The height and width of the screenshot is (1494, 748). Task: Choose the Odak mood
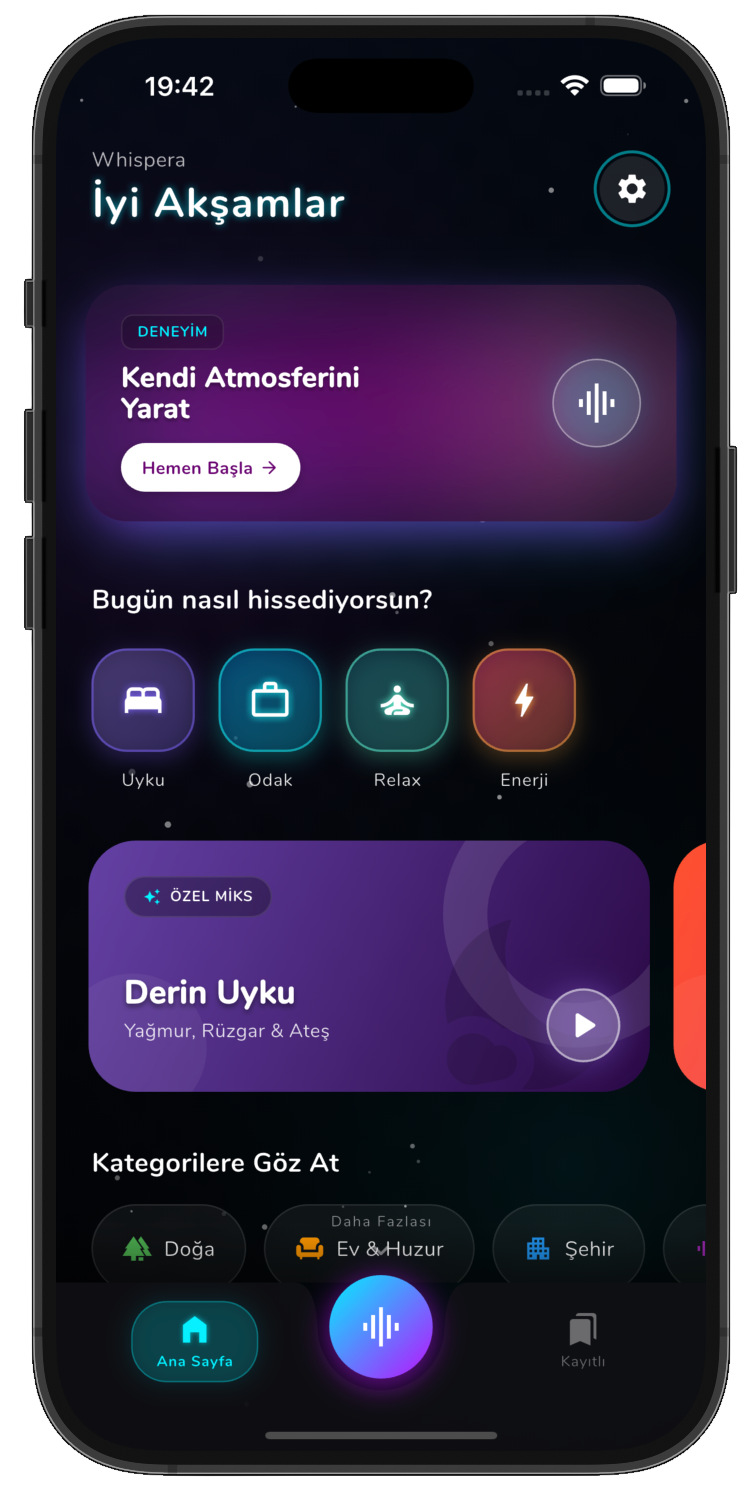tap(270, 700)
